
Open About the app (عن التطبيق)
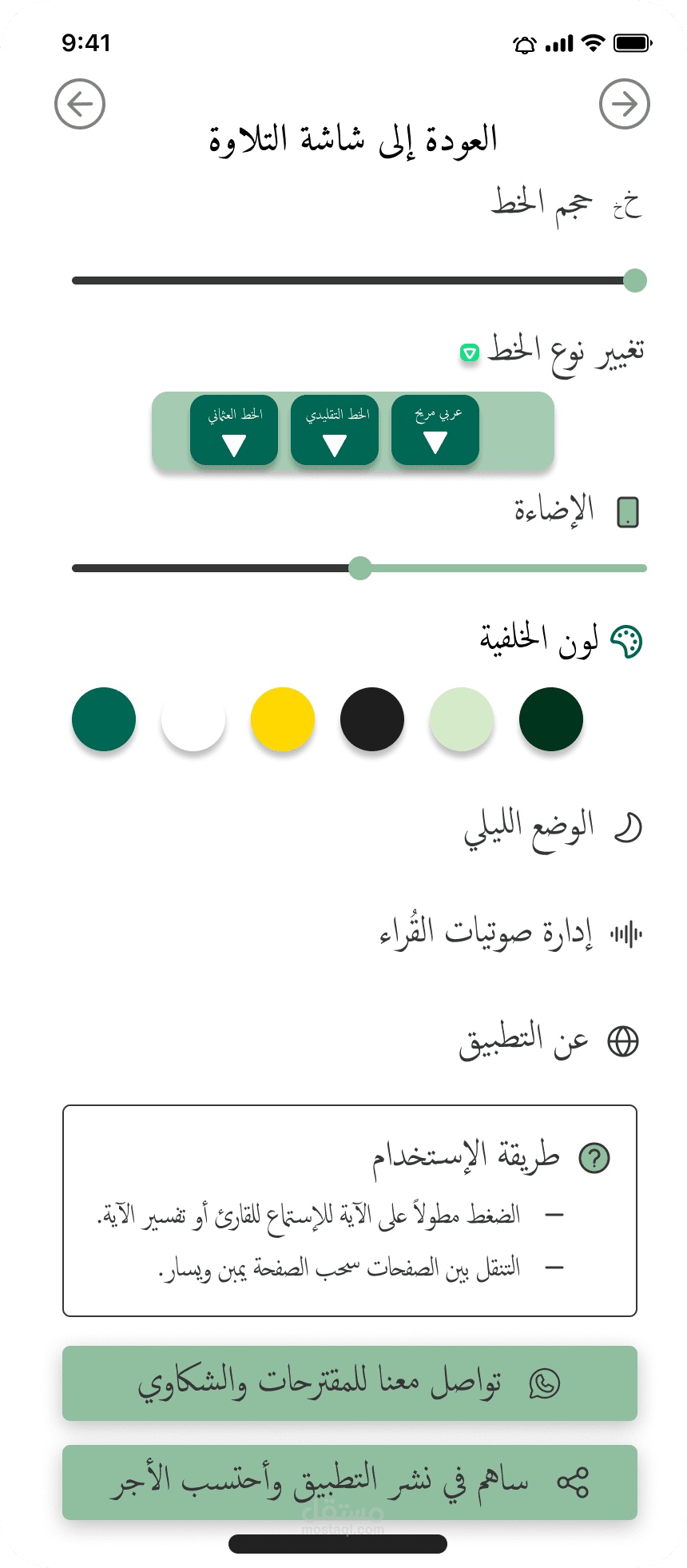[x=549, y=1041]
